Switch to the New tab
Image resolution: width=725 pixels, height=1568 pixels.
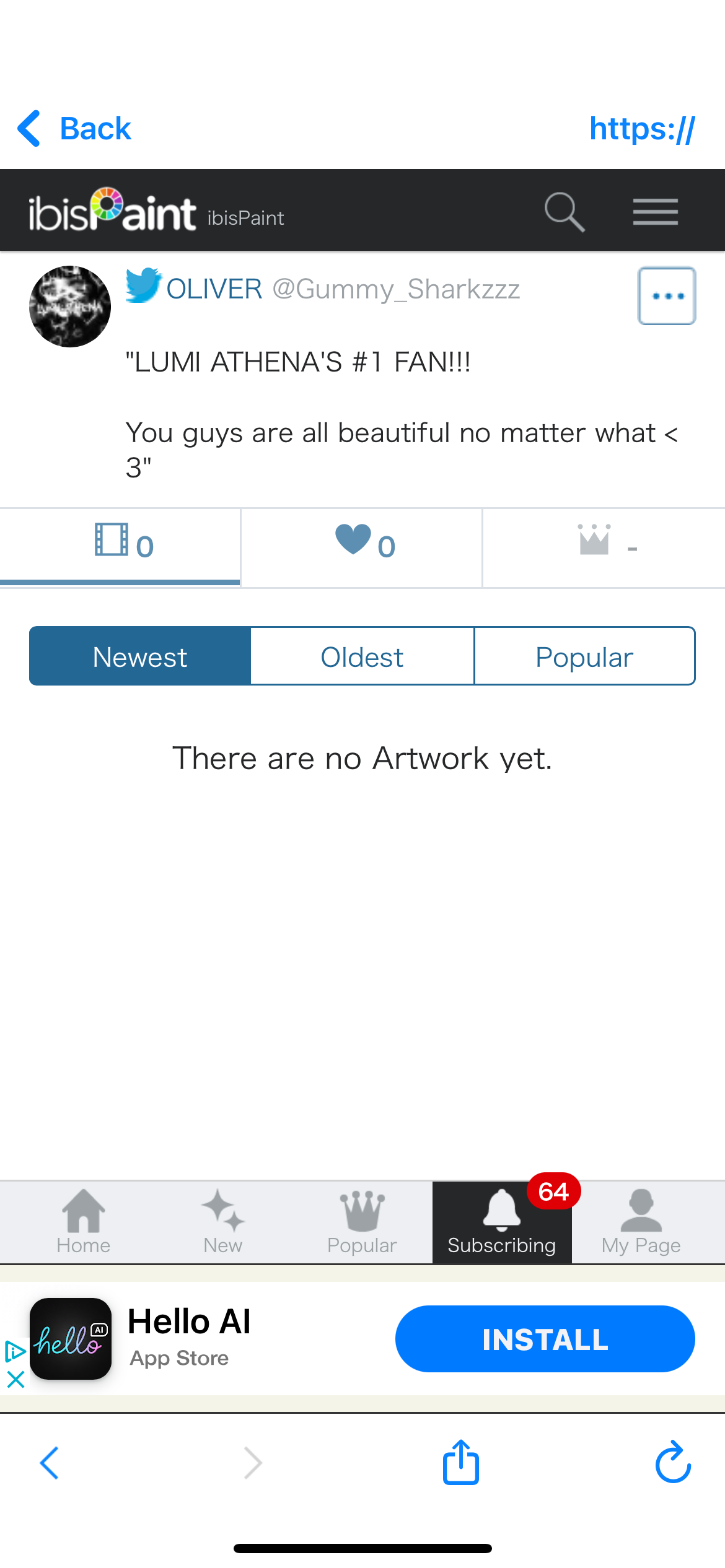pos(222,1221)
